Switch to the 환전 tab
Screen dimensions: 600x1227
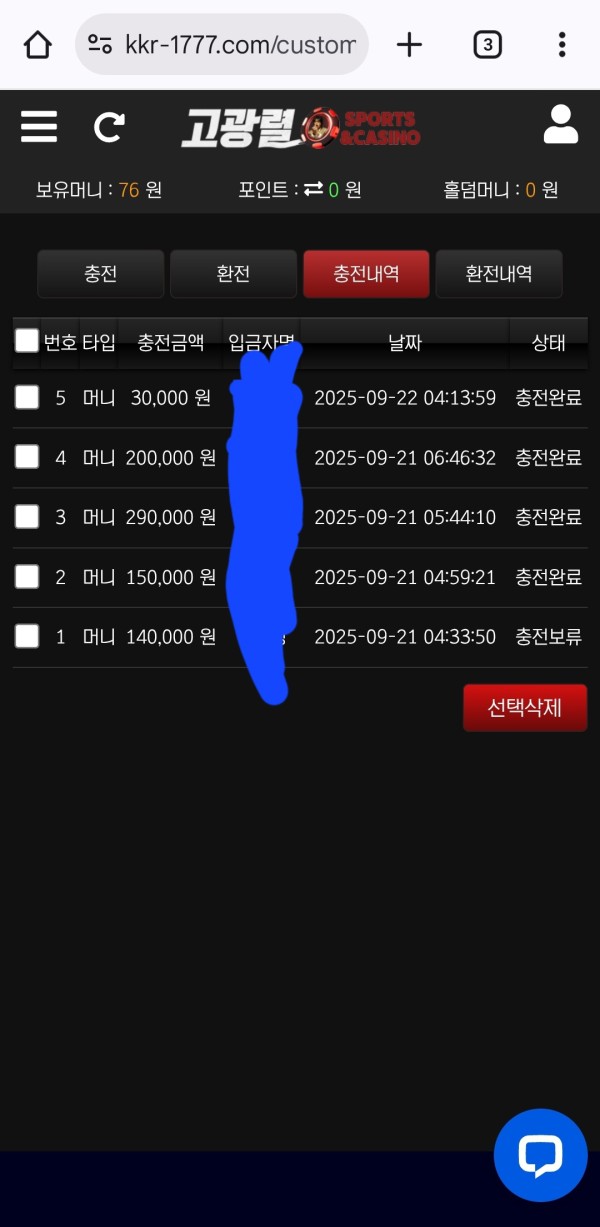coord(233,274)
